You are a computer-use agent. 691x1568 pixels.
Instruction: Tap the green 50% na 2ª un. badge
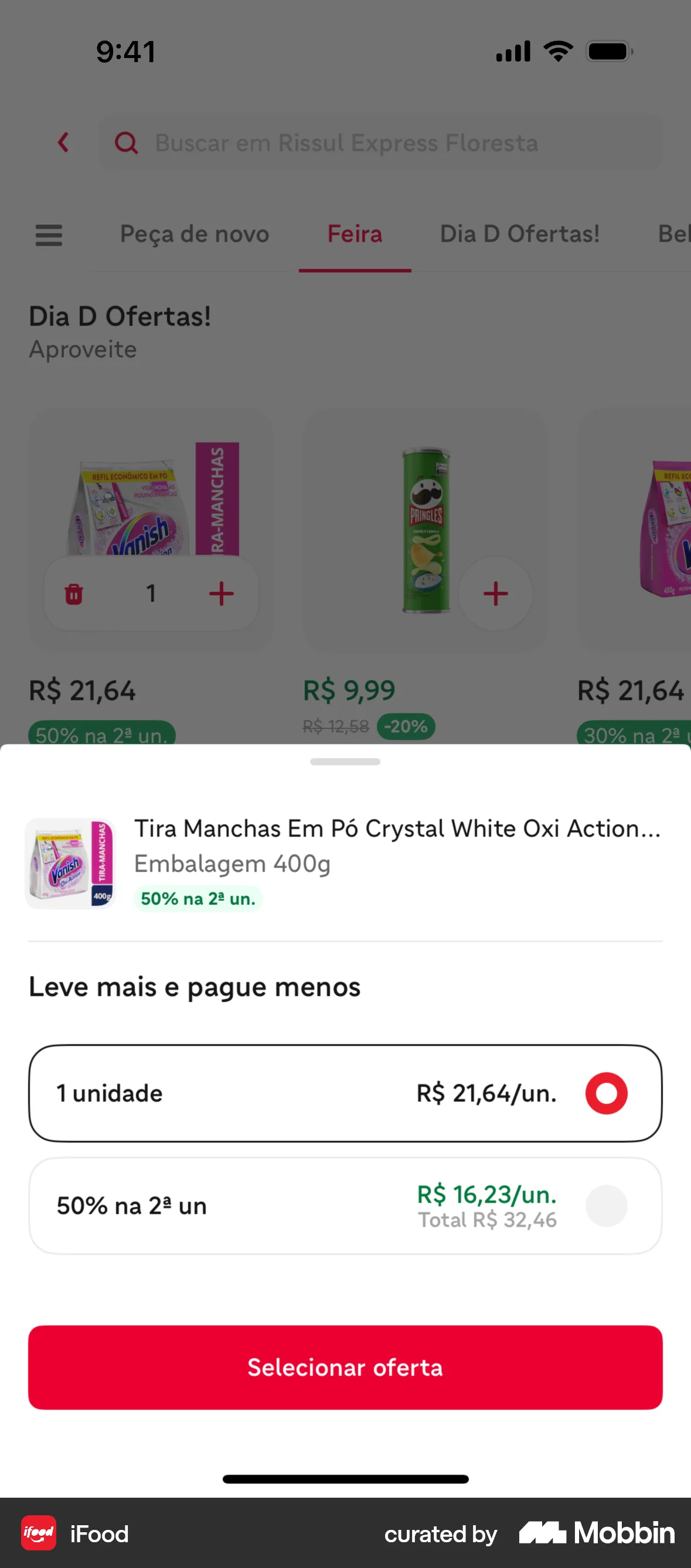(198, 898)
